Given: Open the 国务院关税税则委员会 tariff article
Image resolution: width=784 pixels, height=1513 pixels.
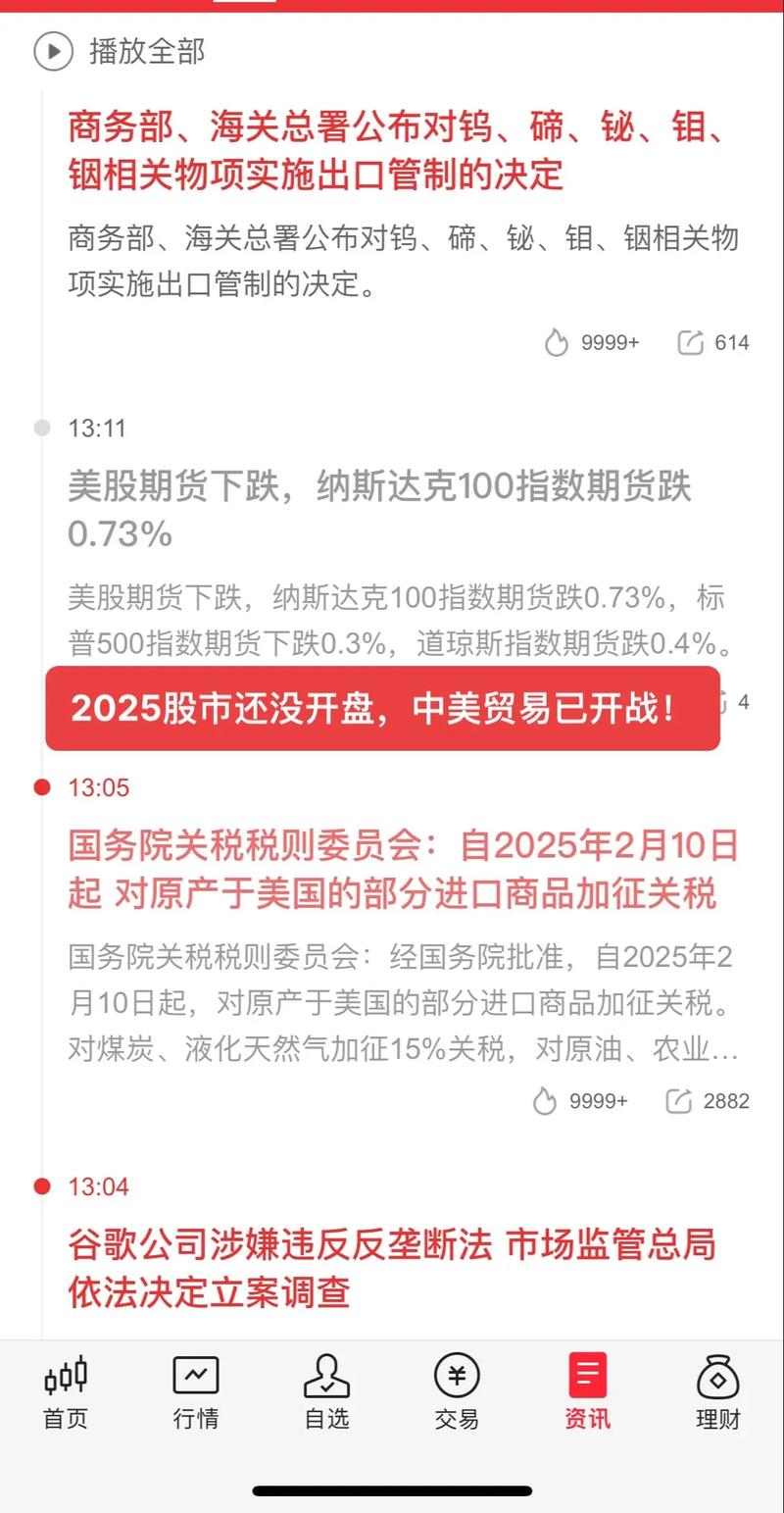Looking at the screenshot, I should (402, 869).
